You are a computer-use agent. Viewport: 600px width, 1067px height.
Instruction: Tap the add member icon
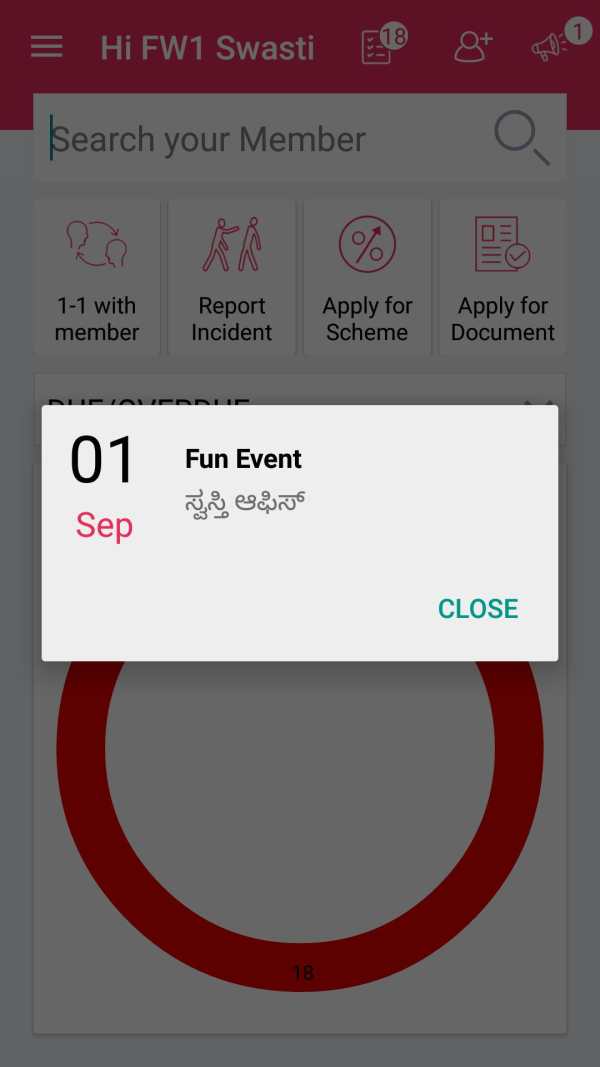(x=473, y=47)
